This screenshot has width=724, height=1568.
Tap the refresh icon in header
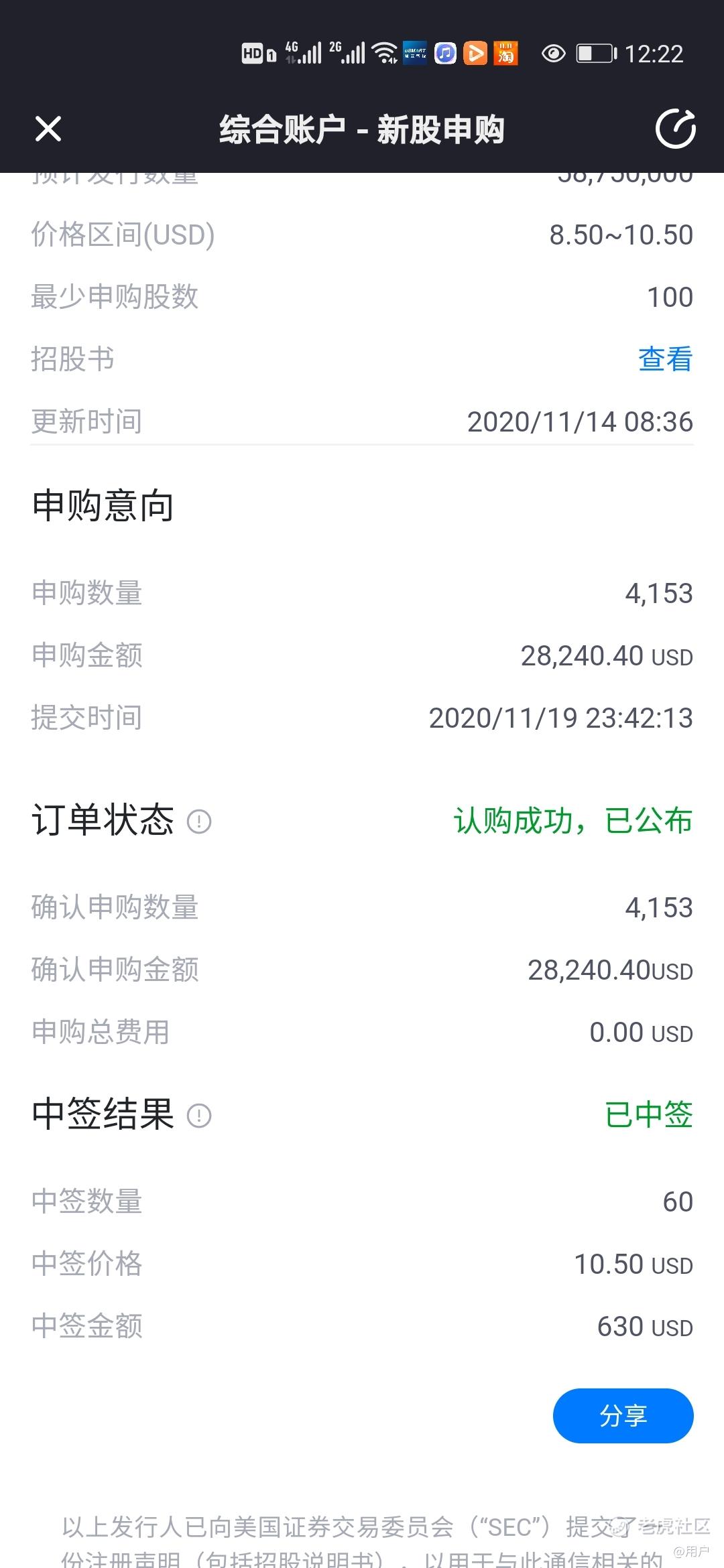pyautogui.click(x=675, y=128)
